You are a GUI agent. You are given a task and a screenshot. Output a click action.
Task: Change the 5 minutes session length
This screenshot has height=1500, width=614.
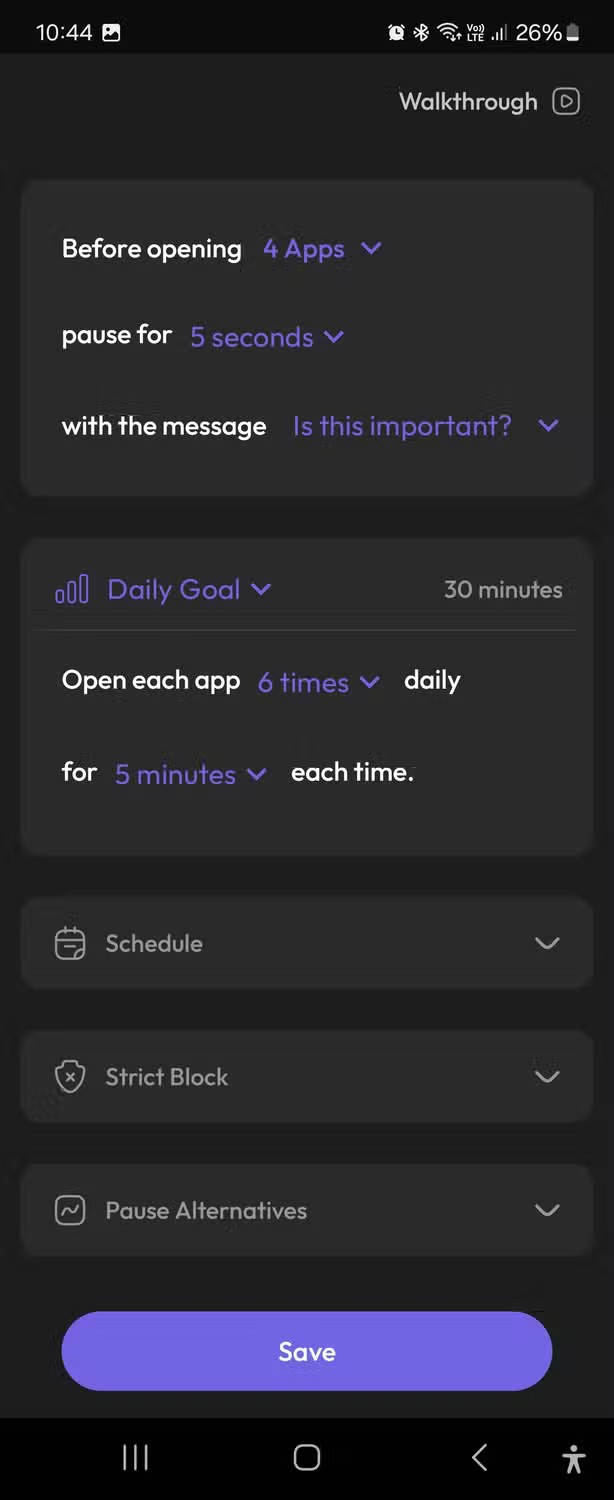190,774
